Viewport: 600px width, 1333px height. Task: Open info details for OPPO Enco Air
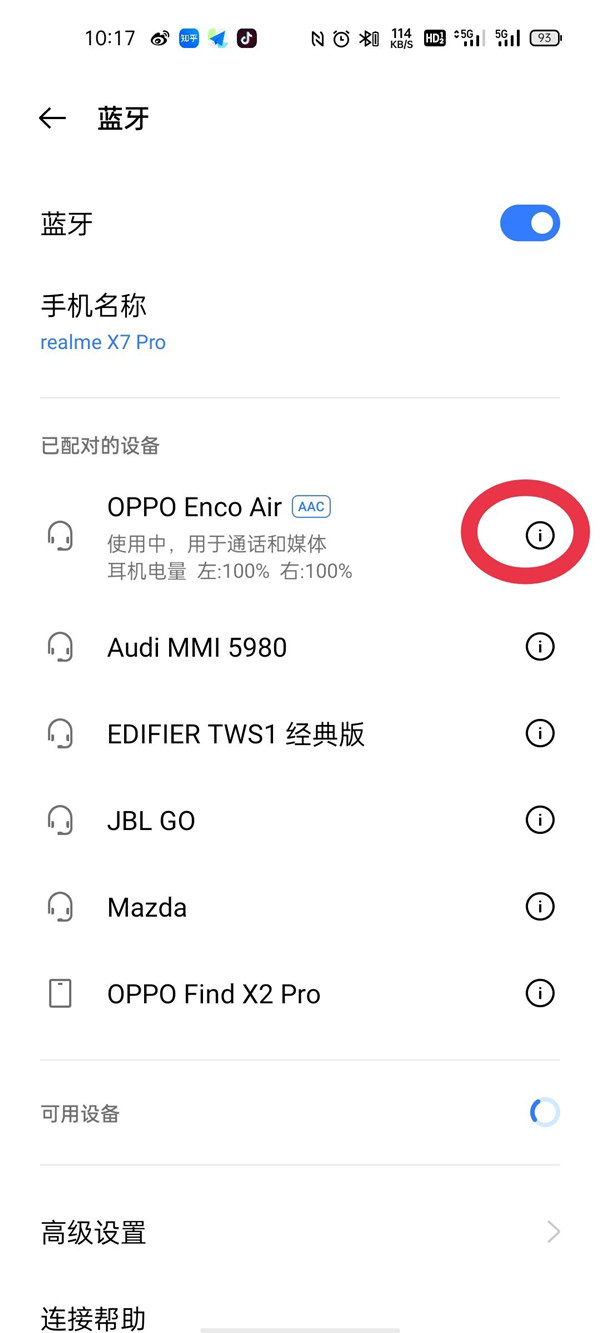pos(539,536)
